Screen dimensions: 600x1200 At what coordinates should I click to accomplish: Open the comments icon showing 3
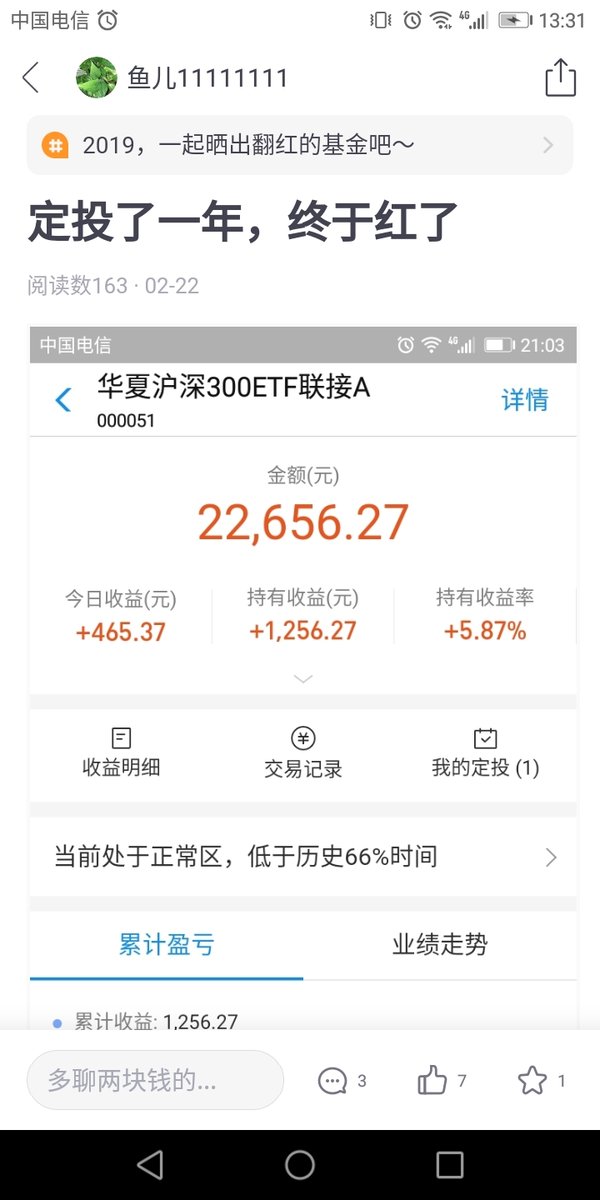pos(342,1081)
